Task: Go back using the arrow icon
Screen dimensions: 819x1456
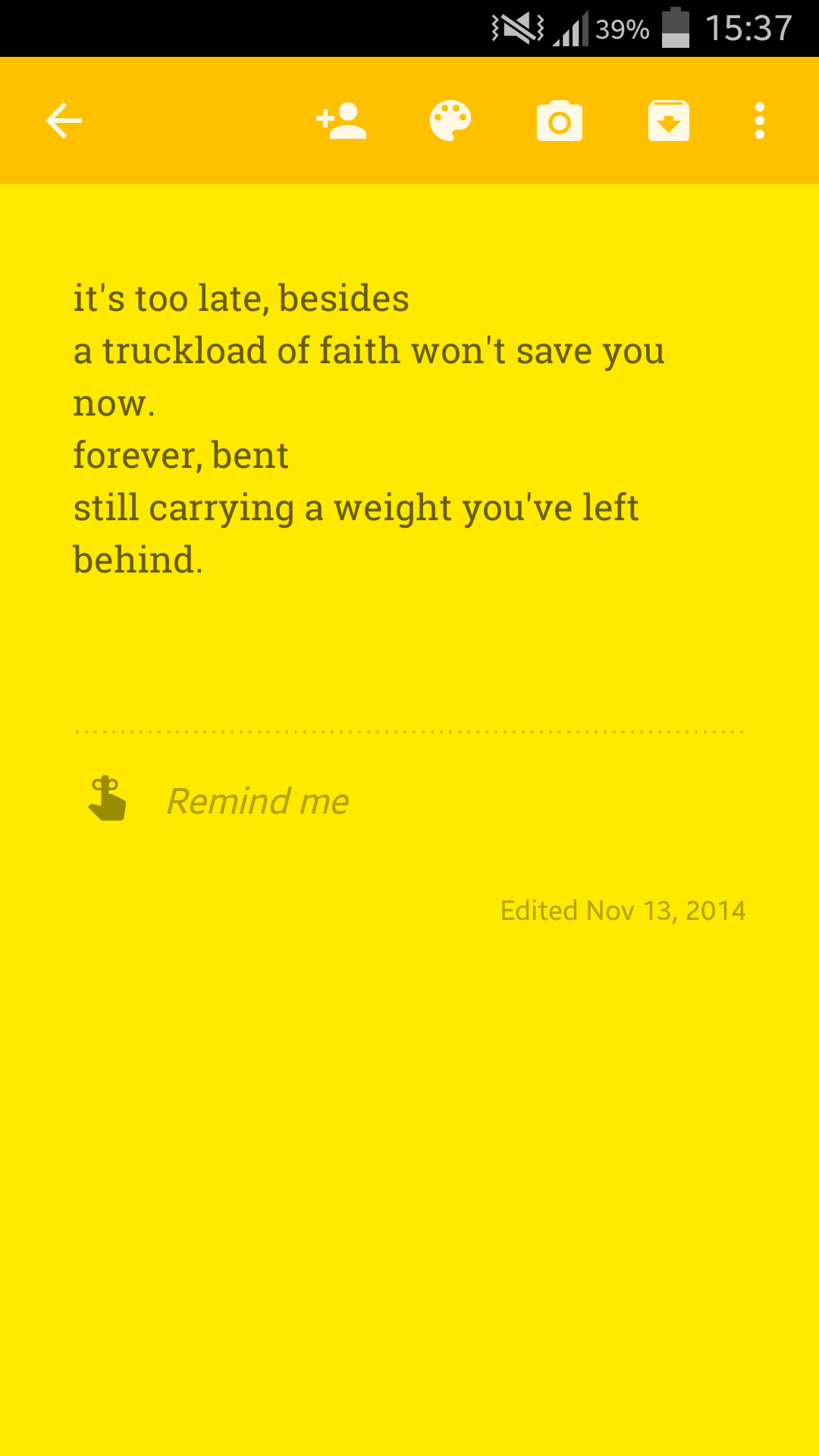Action: click(x=64, y=121)
